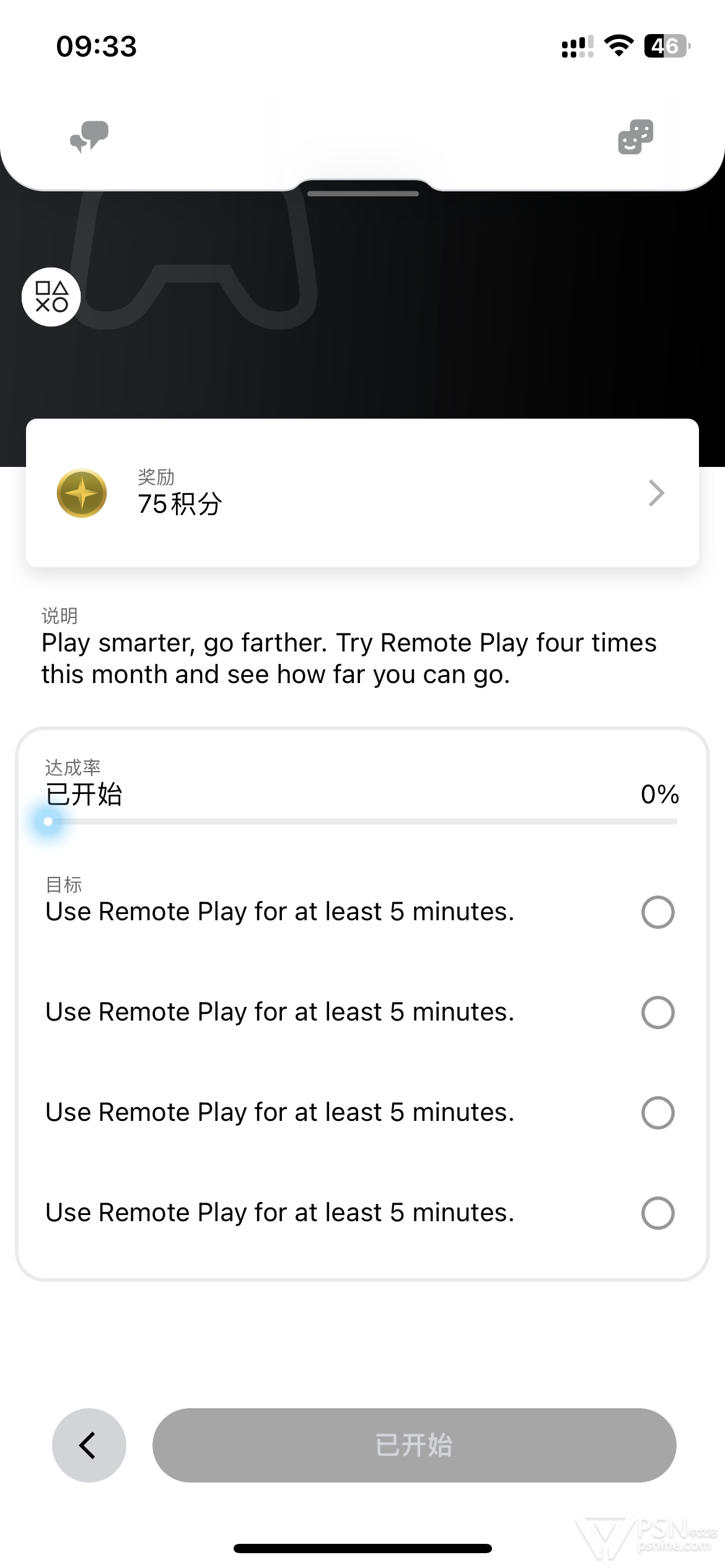725x1568 pixels.
Task: Open the chat bubbles icon
Action: (x=89, y=136)
